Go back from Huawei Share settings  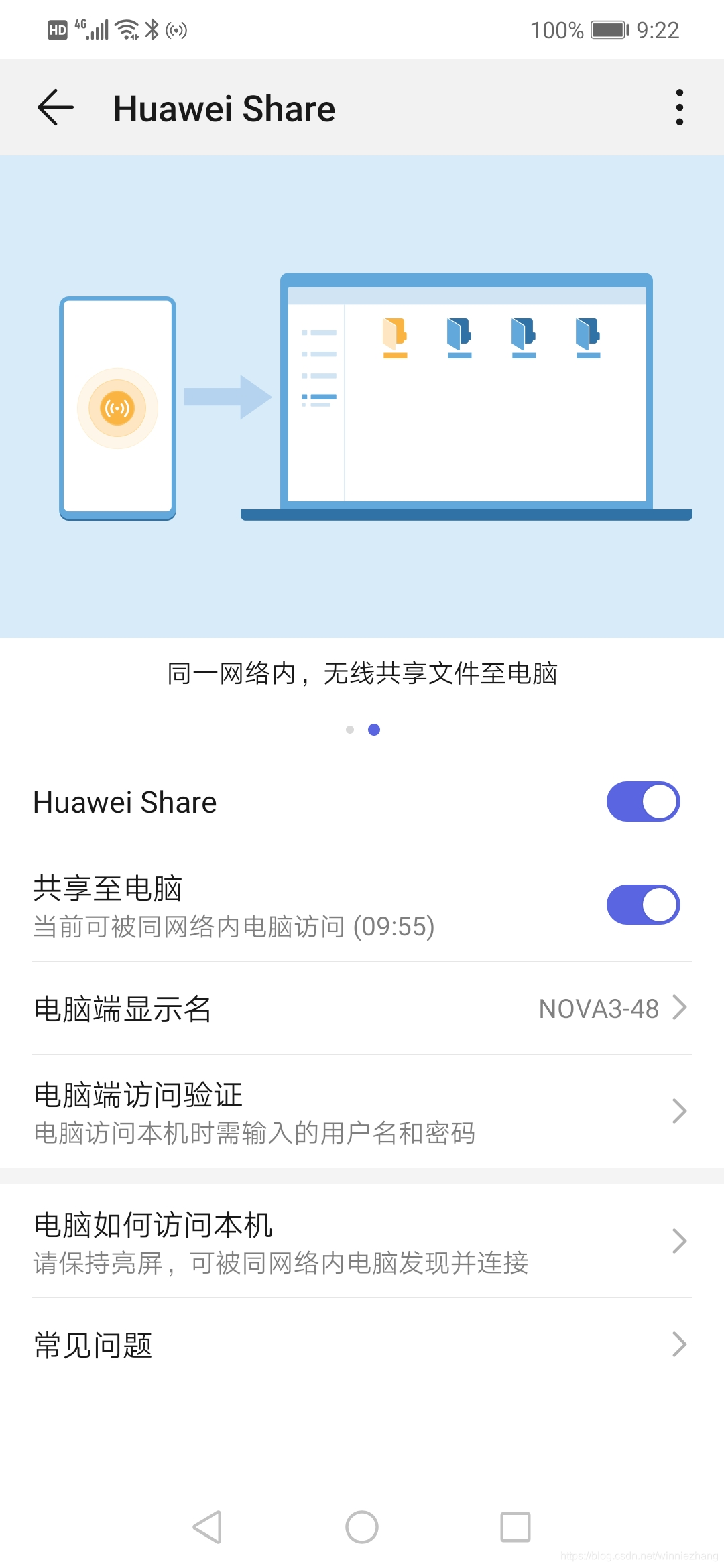pos(55,107)
